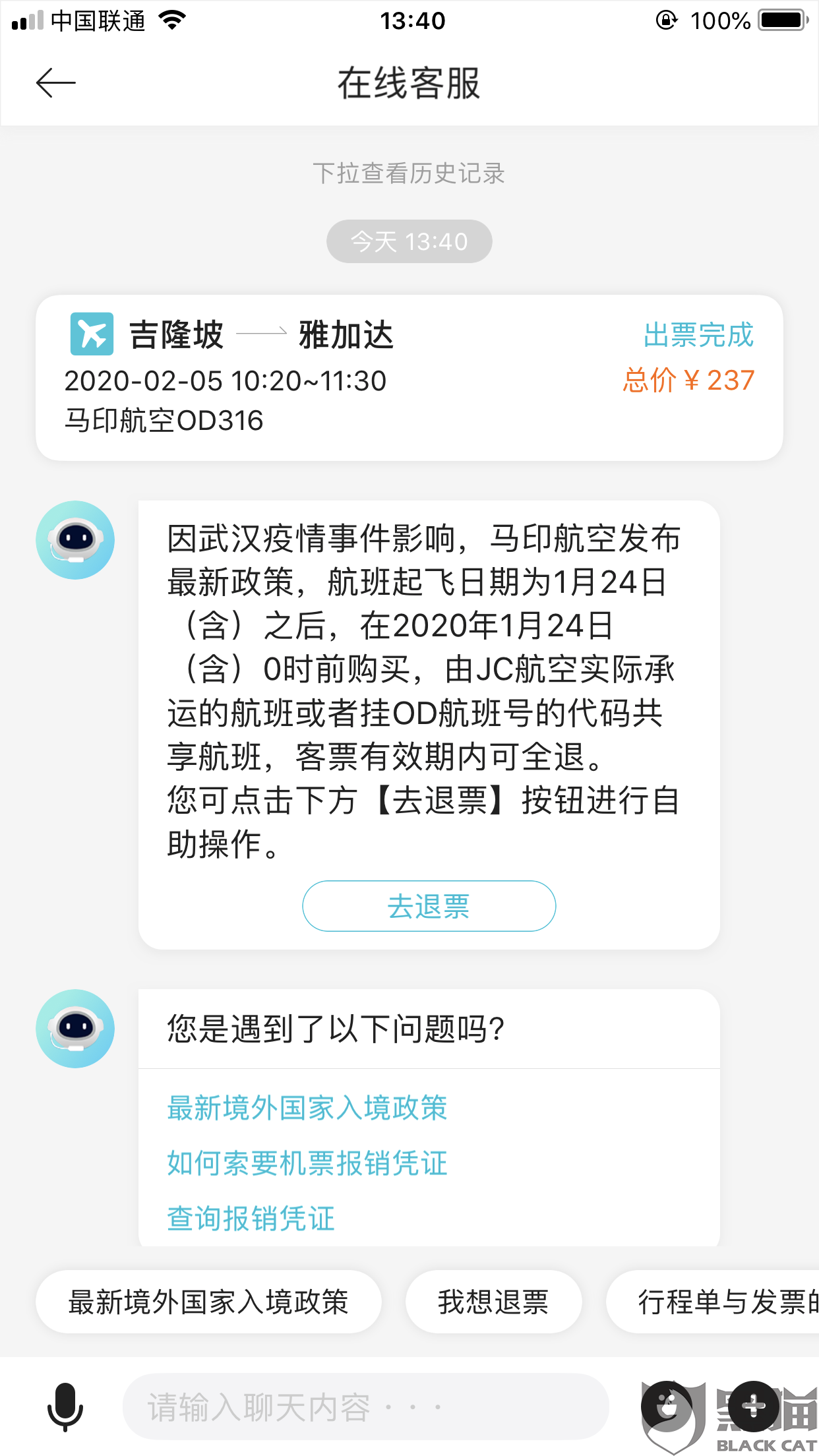819x1456 pixels.
Task: Choose the 我想退票 quick reply chip
Action: point(493,1302)
